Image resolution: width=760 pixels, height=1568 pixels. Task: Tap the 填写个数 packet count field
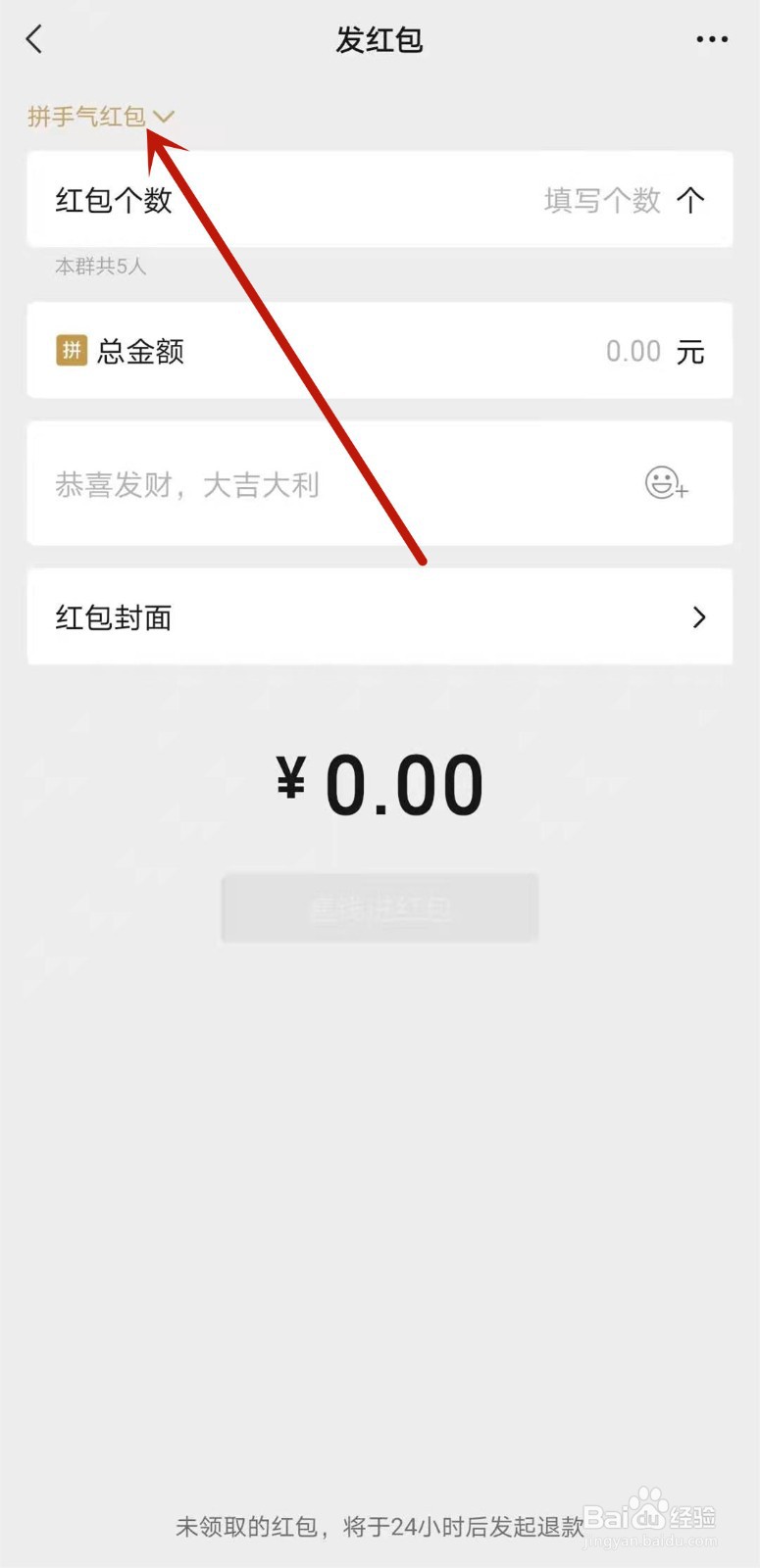point(600,200)
